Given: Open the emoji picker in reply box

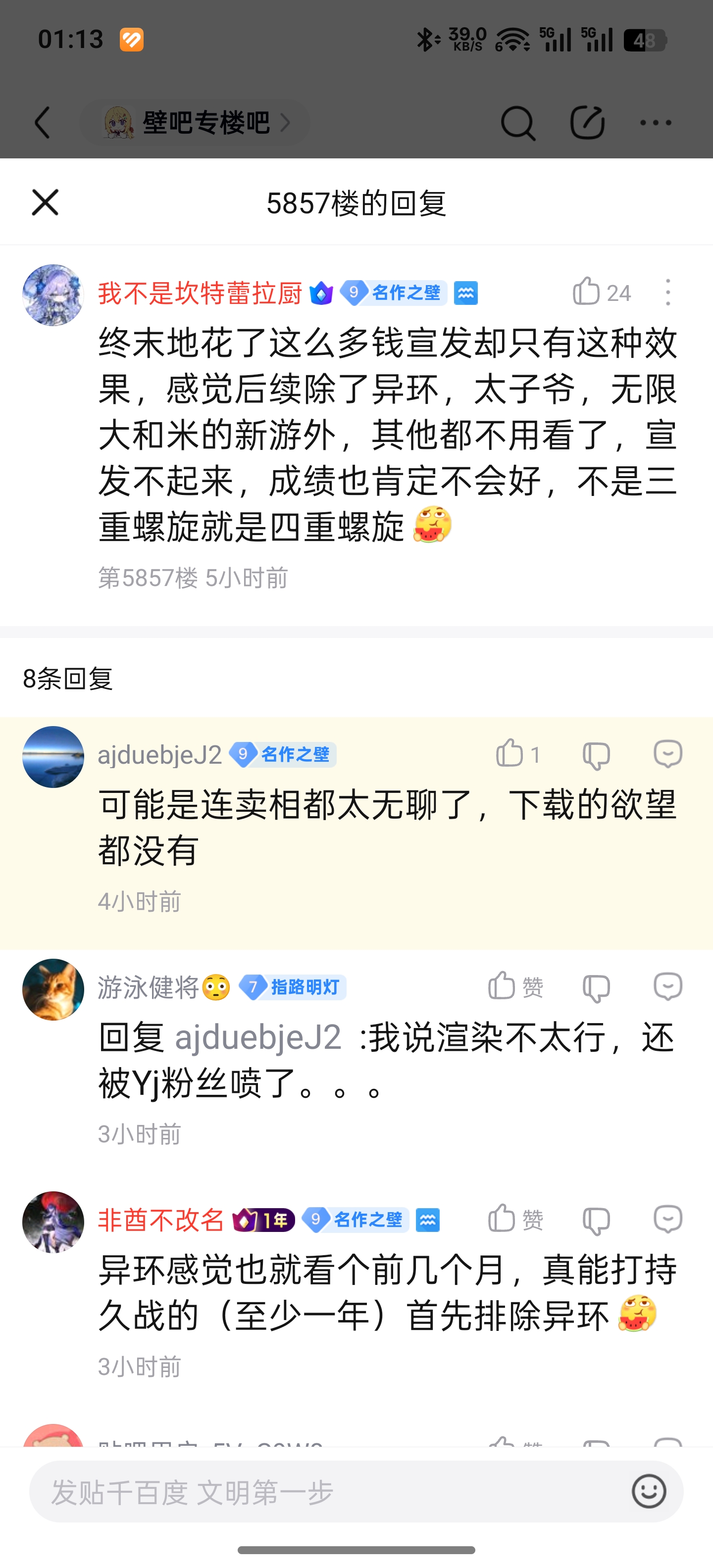Looking at the screenshot, I should pos(649,1491).
